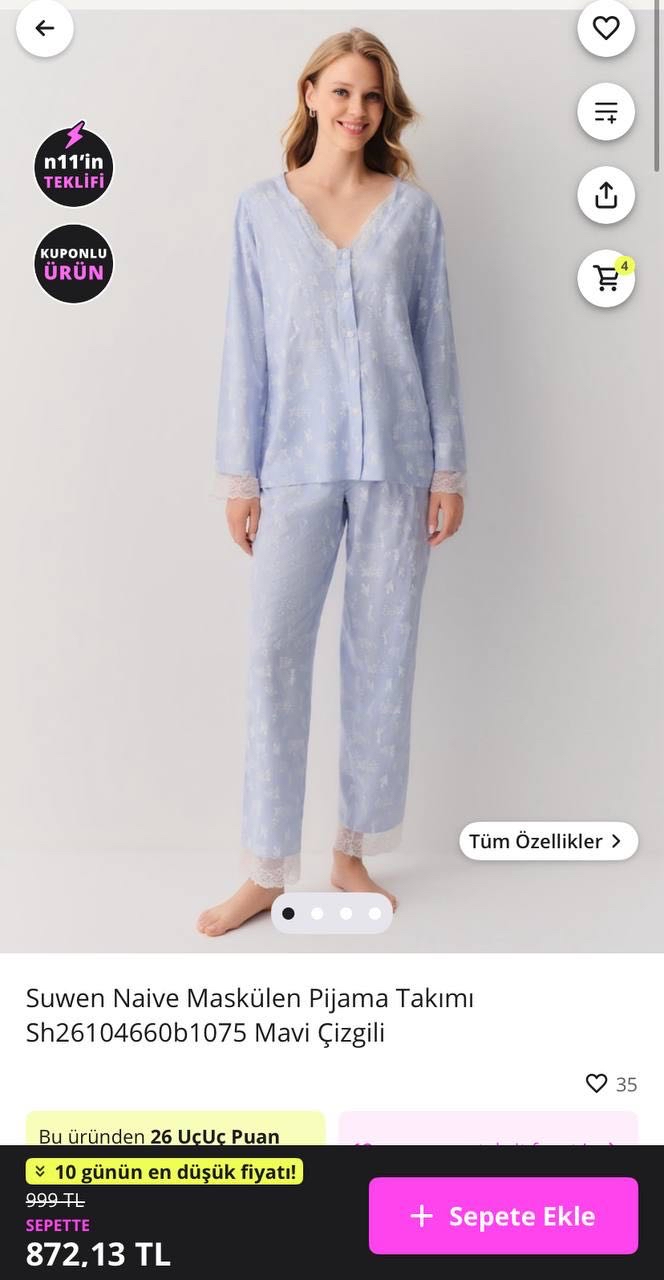Image resolution: width=664 pixels, height=1280 pixels.
Task: Tap Sepete Ekle to add to cart
Action: [x=503, y=1216]
